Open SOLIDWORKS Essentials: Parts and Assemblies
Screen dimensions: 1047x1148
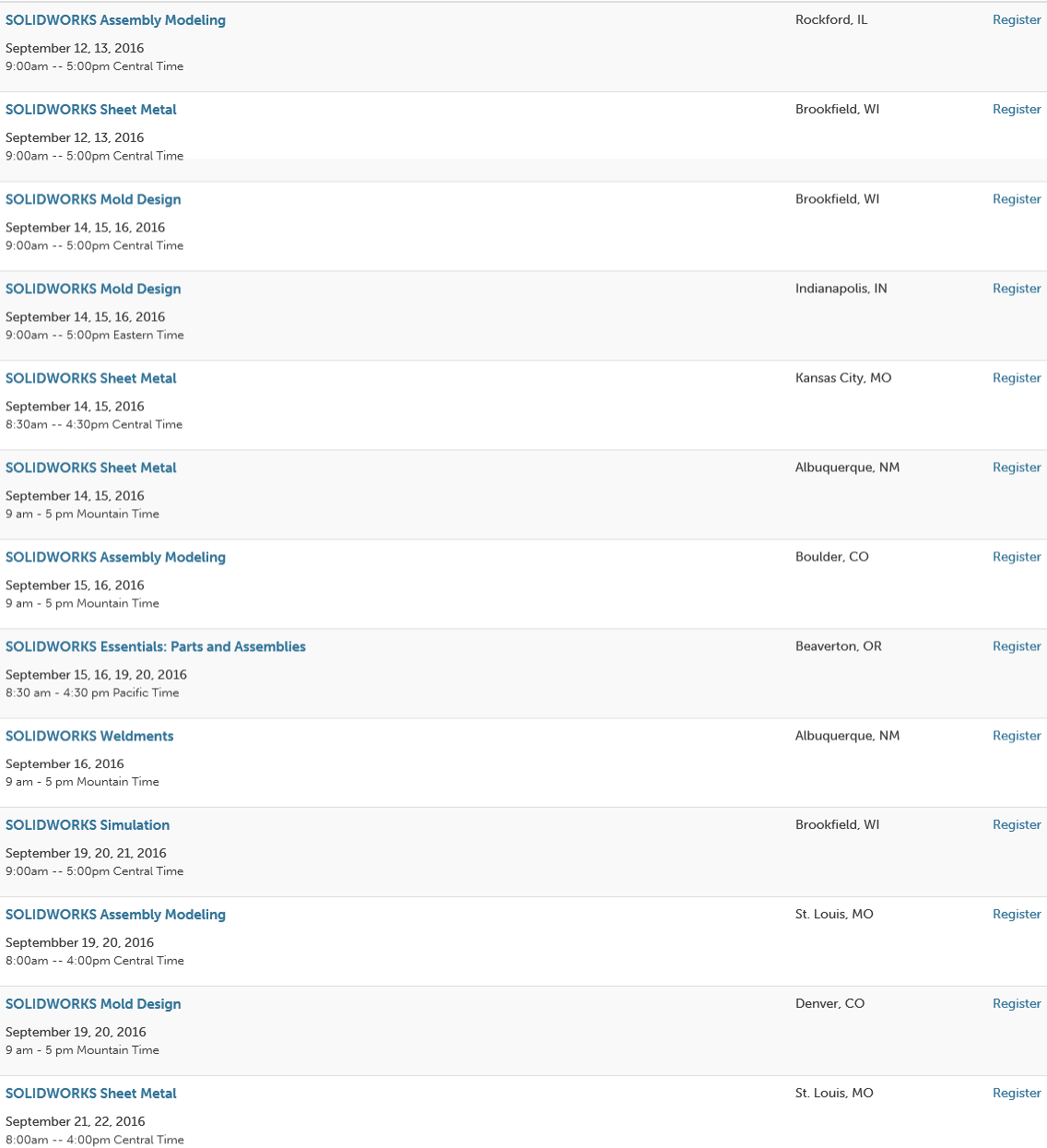[155, 646]
